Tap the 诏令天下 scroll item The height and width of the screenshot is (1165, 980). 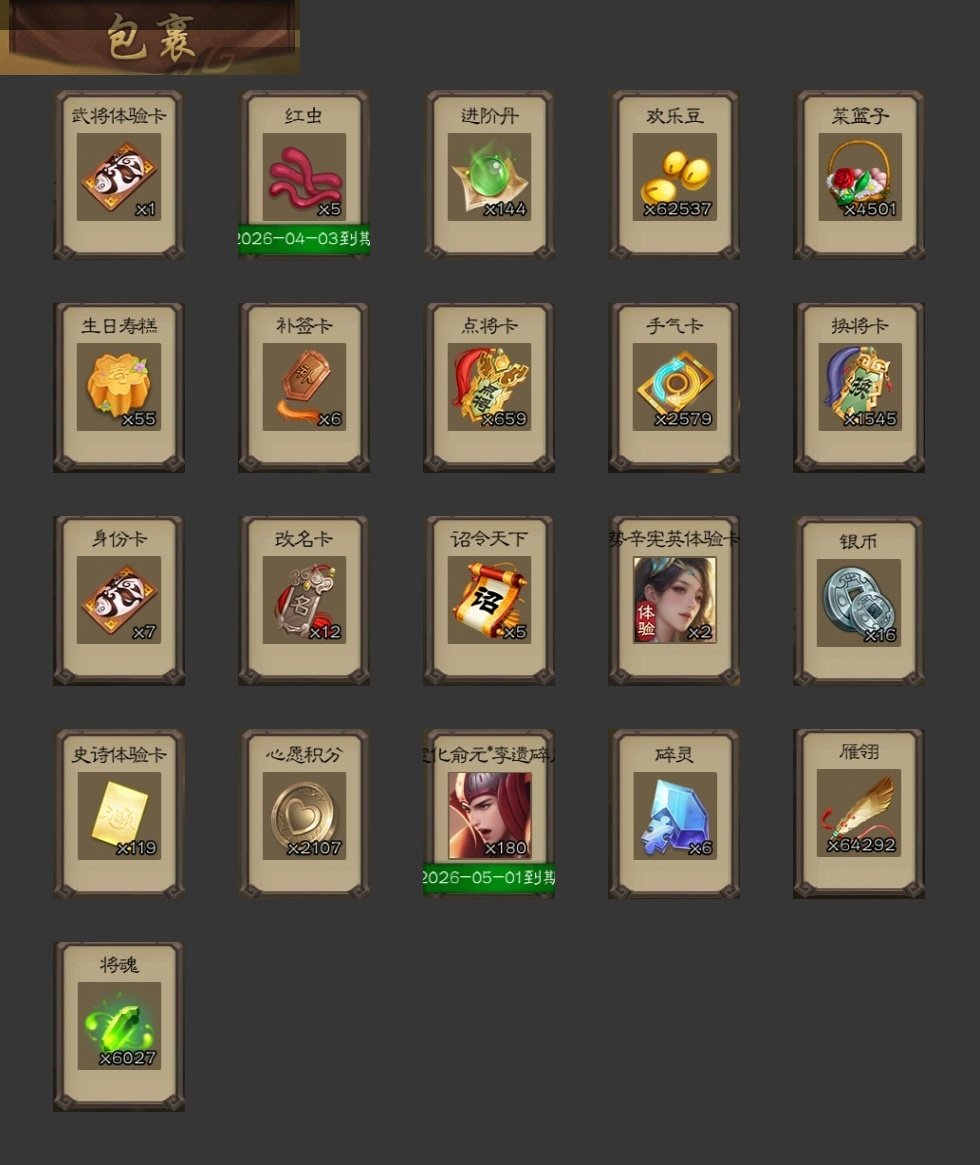(489, 600)
